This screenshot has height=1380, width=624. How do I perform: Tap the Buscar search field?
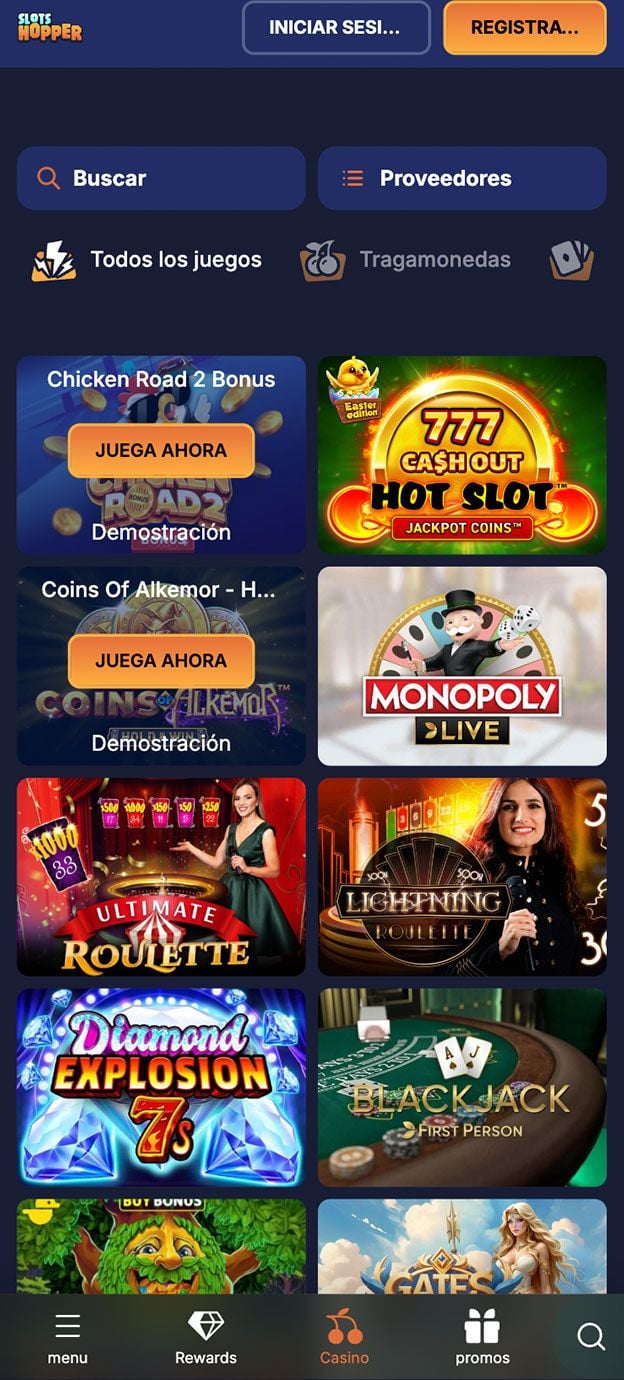tap(161, 178)
